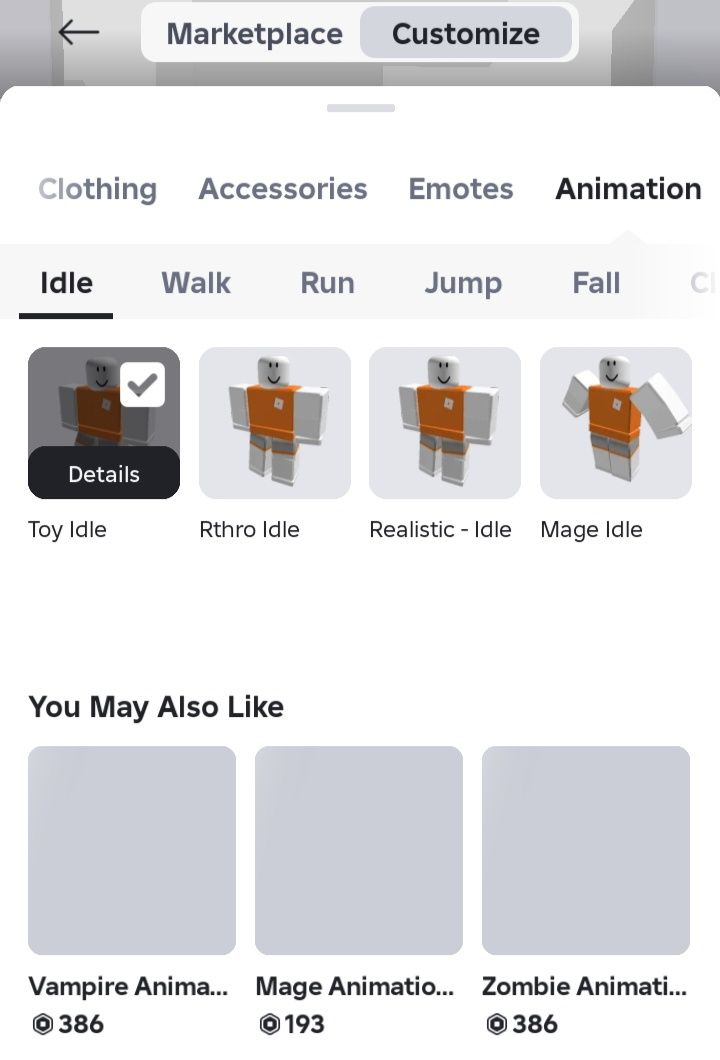Open the Clothing category
The image size is (720, 1060).
point(97,189)
